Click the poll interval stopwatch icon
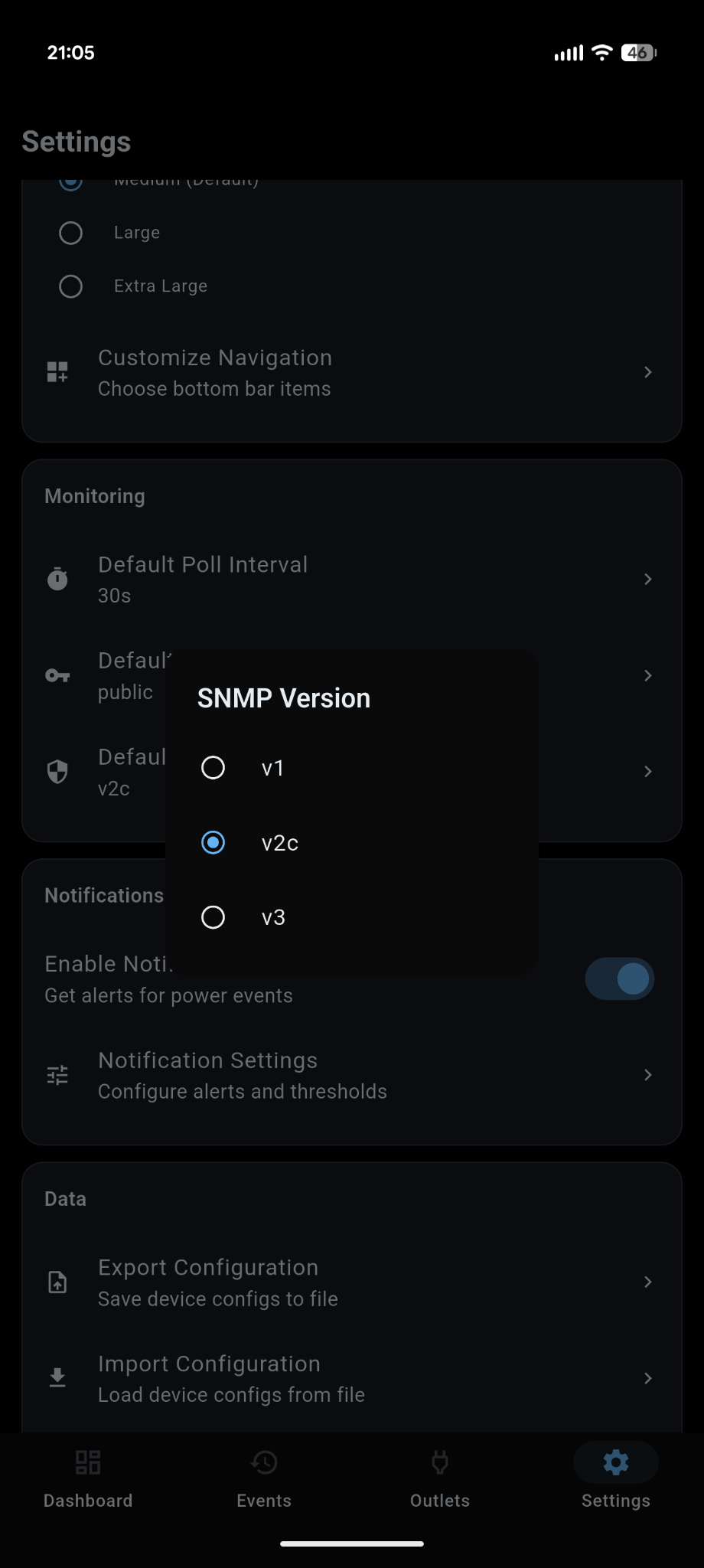This screenshot has height=1568, width=704. pos(57,579)
